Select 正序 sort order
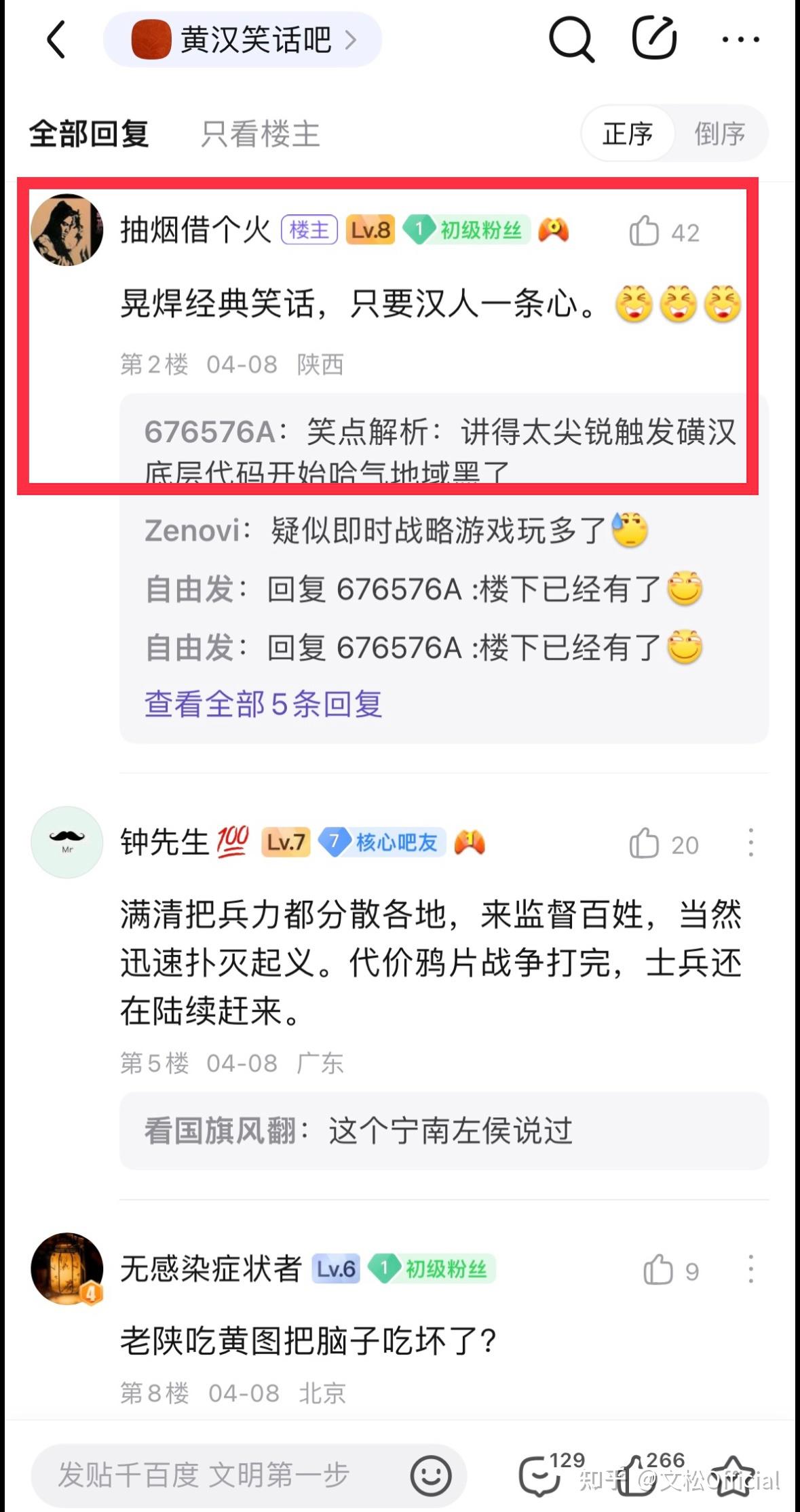Image resolution: width=800 pixels, height=1512 pixels. [x=628, y=134]
